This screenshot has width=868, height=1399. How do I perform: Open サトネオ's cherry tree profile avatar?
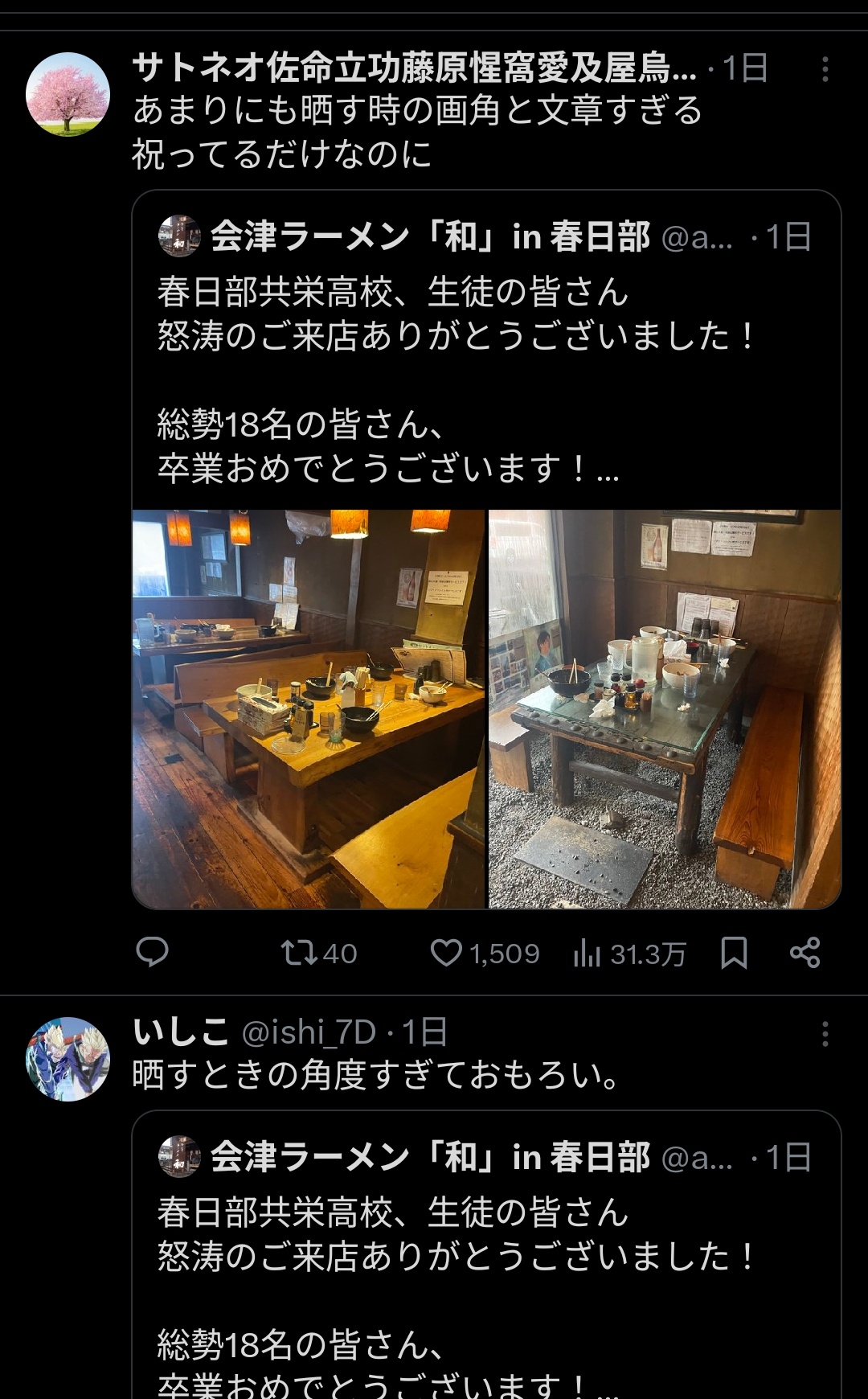point(68,94)
